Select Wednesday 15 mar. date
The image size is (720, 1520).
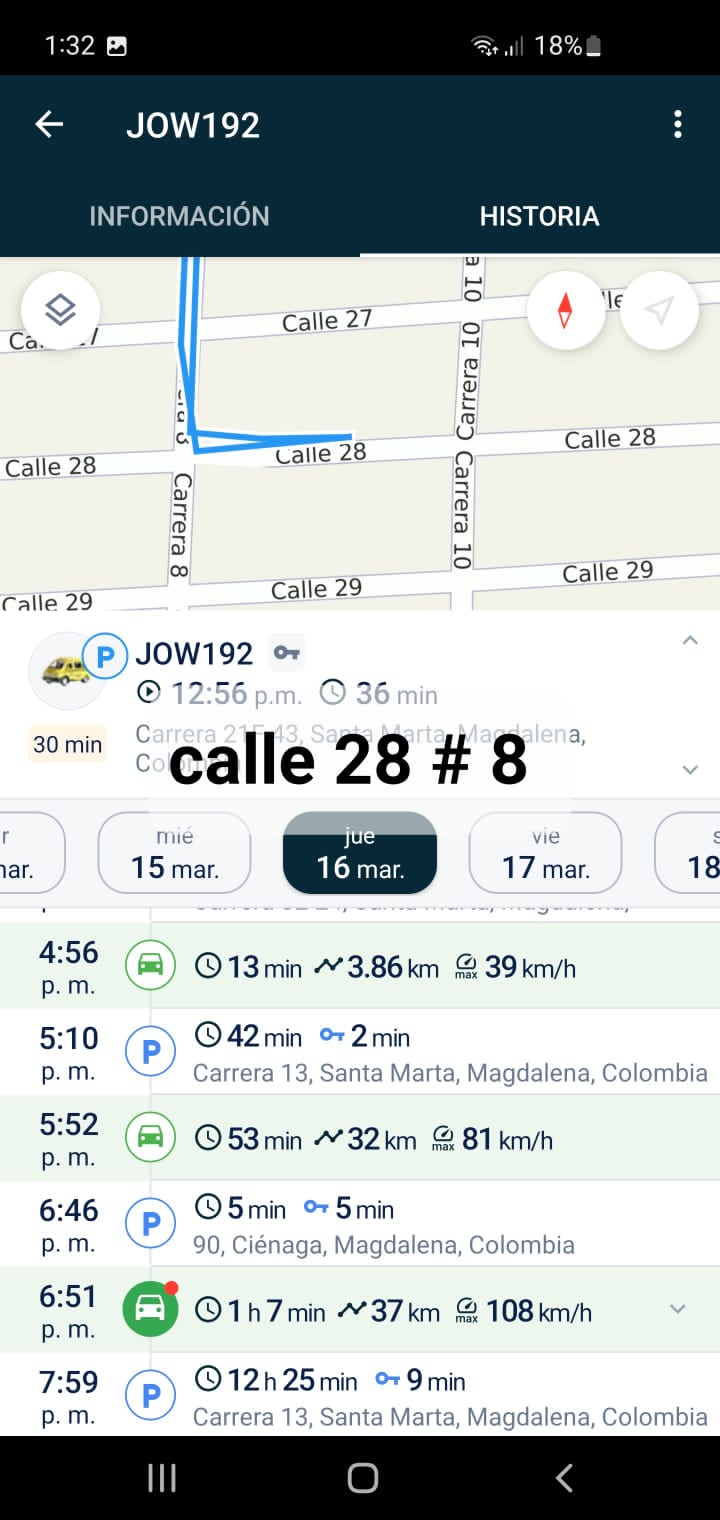(174, 853)
